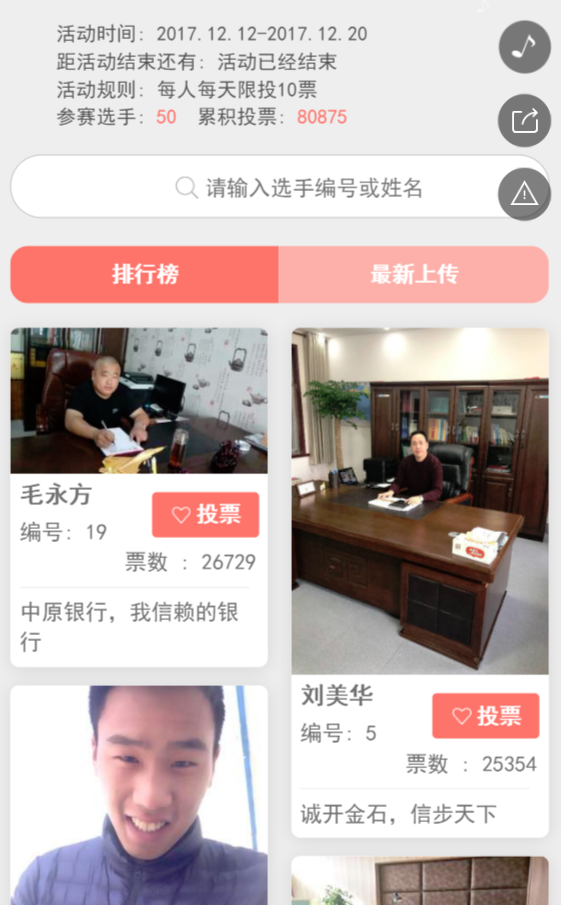The width and height of the screenshot is (561, 905).
Task: Switch to 排行榜 tab
Action: tap(145, 274)
